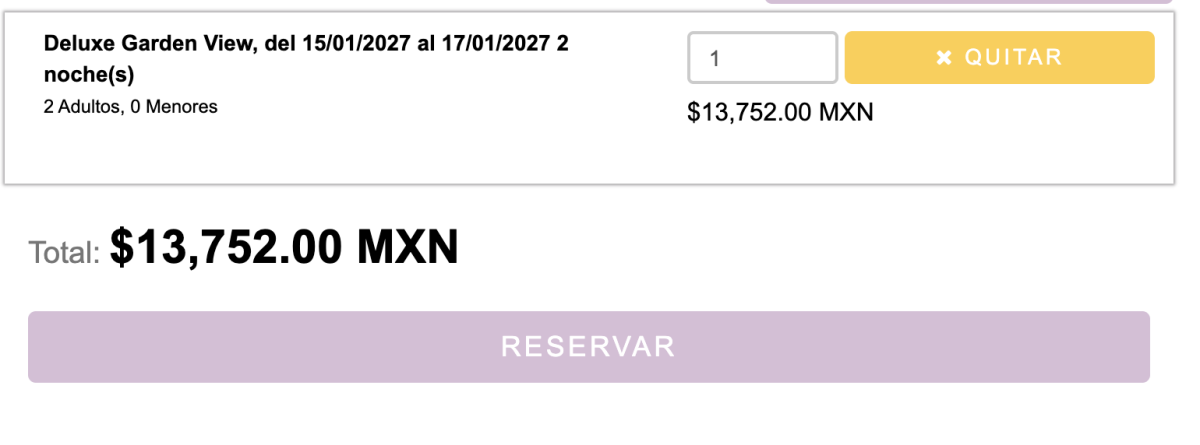Tap the room quantity field
Image resolution: width=1200 pixels, height=445 pixels.
click(762, 58)
